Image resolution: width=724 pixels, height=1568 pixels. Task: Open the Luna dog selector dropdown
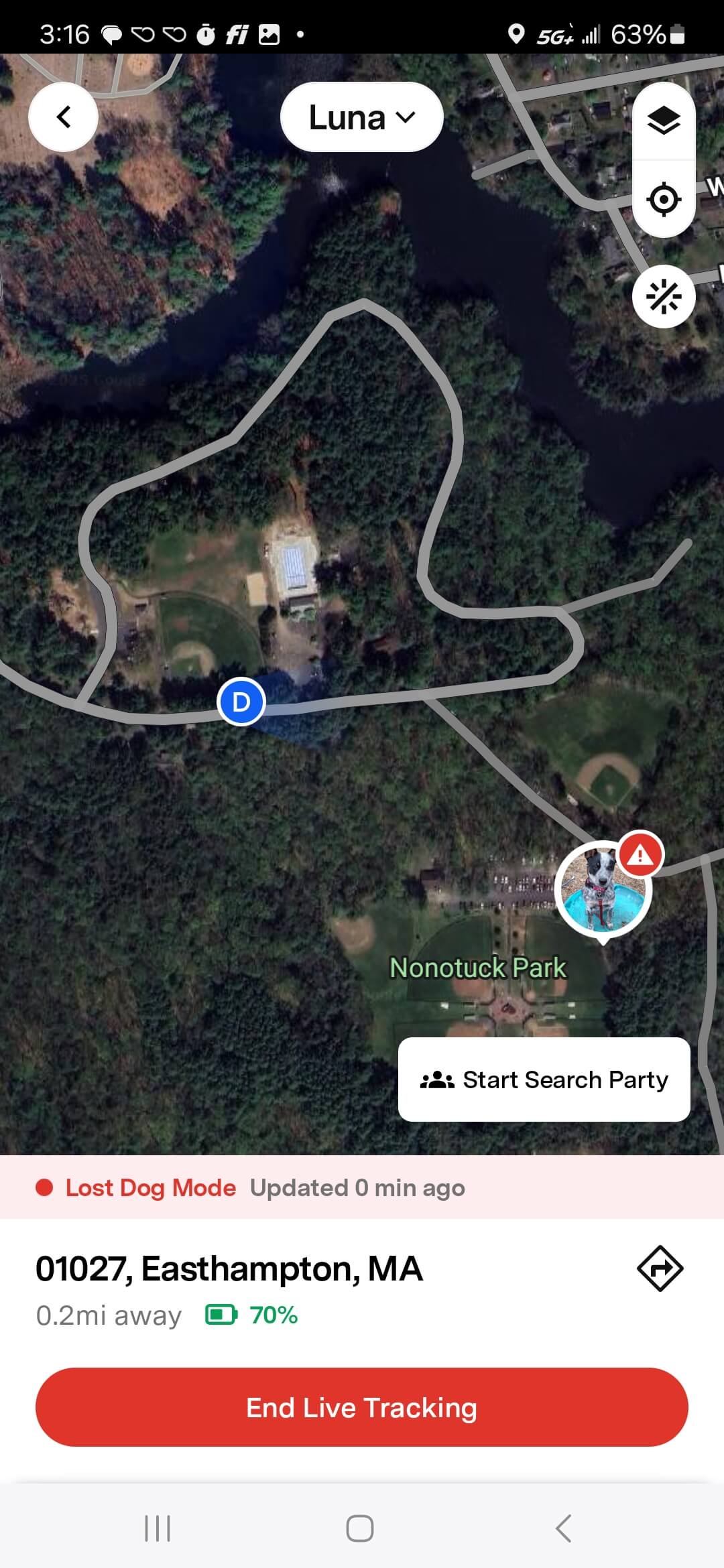tap(361, 117)
